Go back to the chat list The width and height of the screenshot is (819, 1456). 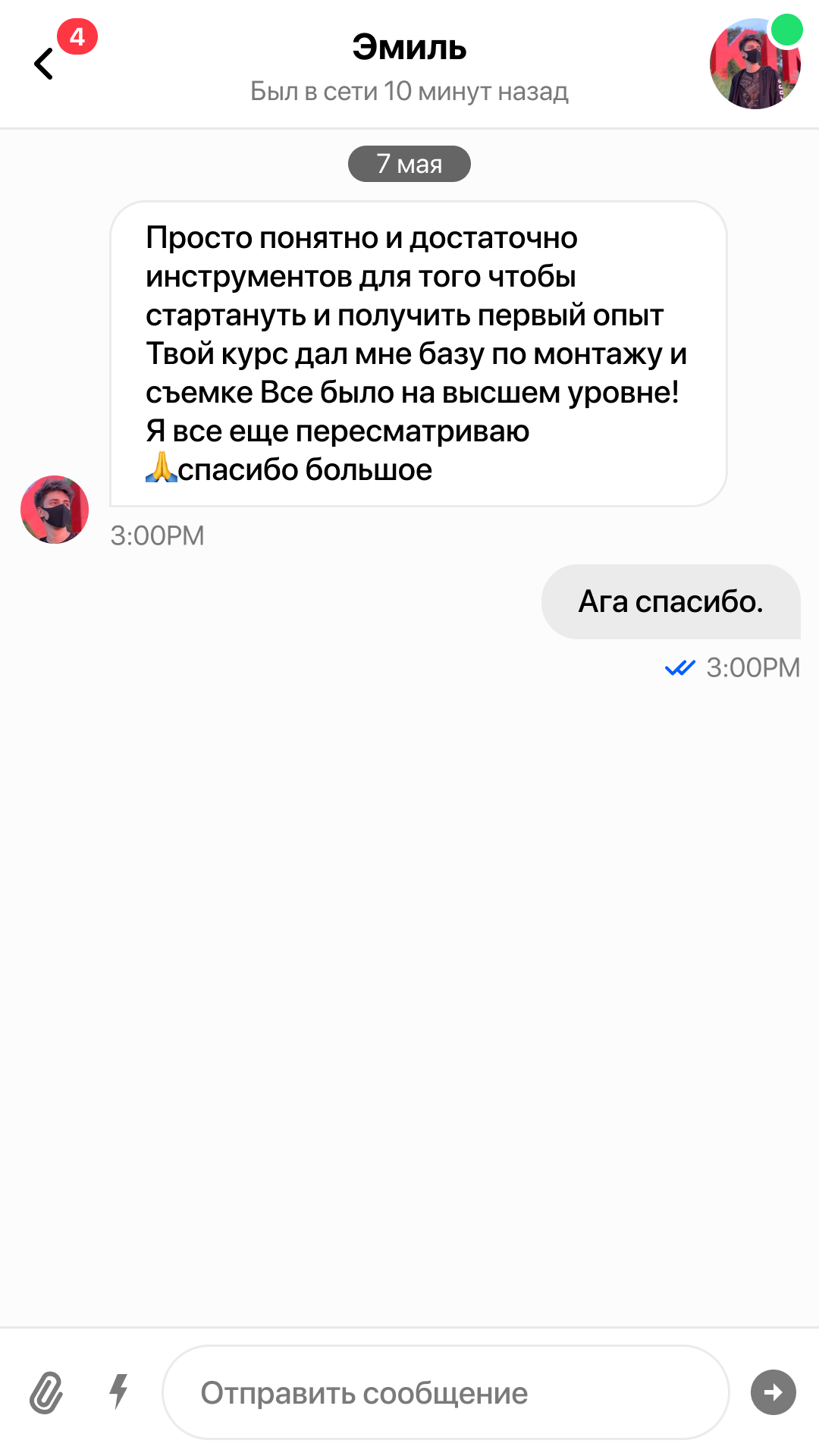[x=44, y=64]
